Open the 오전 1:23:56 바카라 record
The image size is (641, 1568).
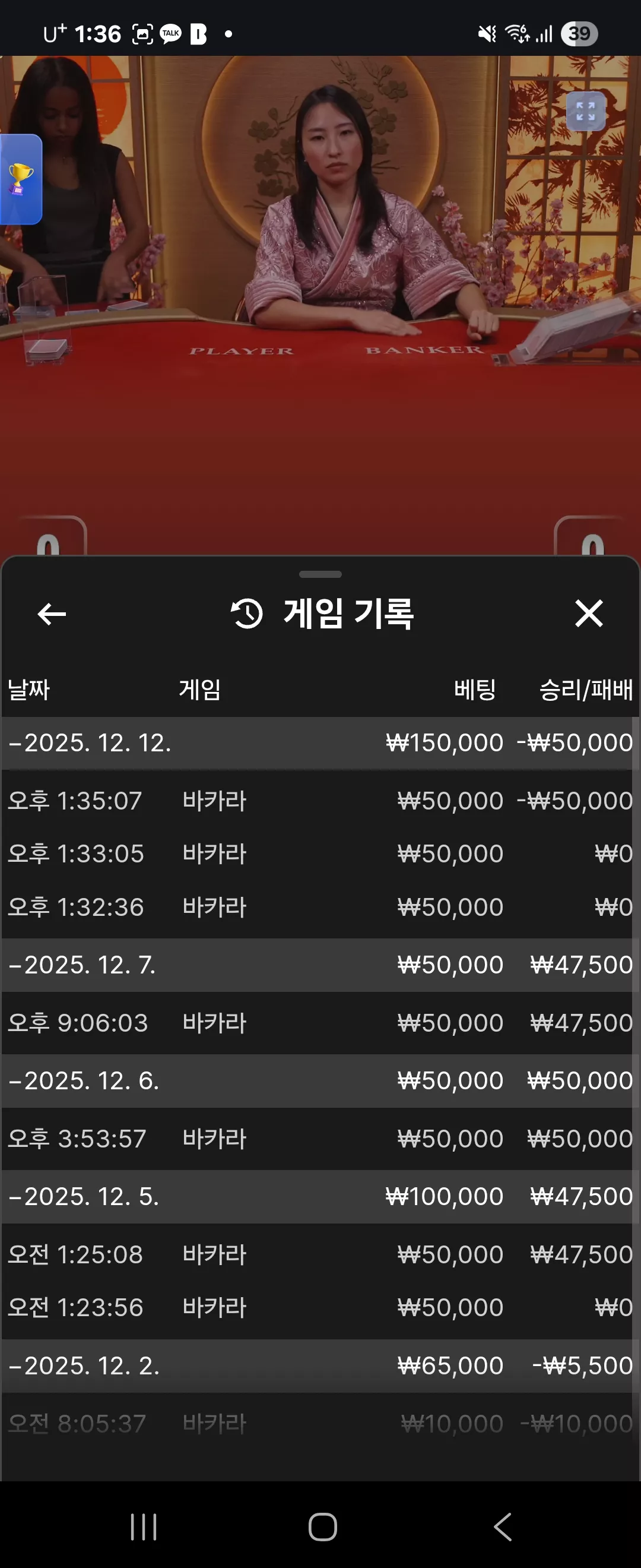click(x=317, y=1307)
